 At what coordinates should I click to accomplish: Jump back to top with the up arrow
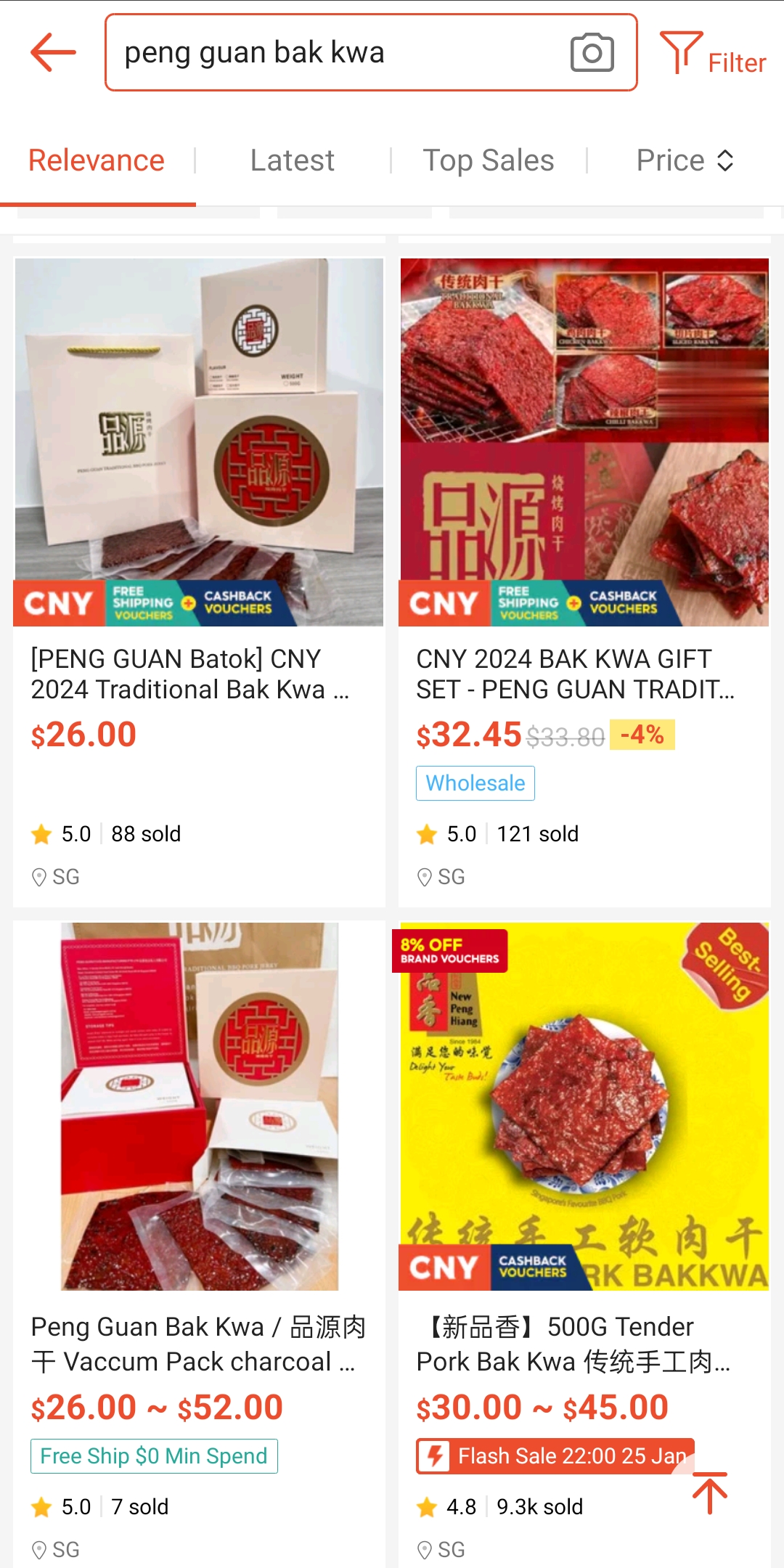709,1493
